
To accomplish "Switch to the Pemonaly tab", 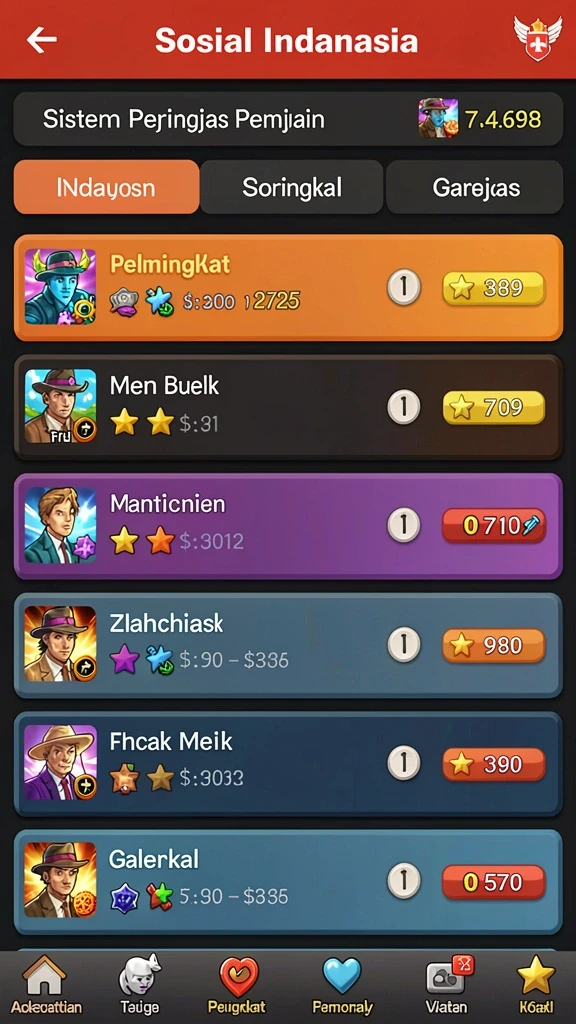I will [342, 986].
